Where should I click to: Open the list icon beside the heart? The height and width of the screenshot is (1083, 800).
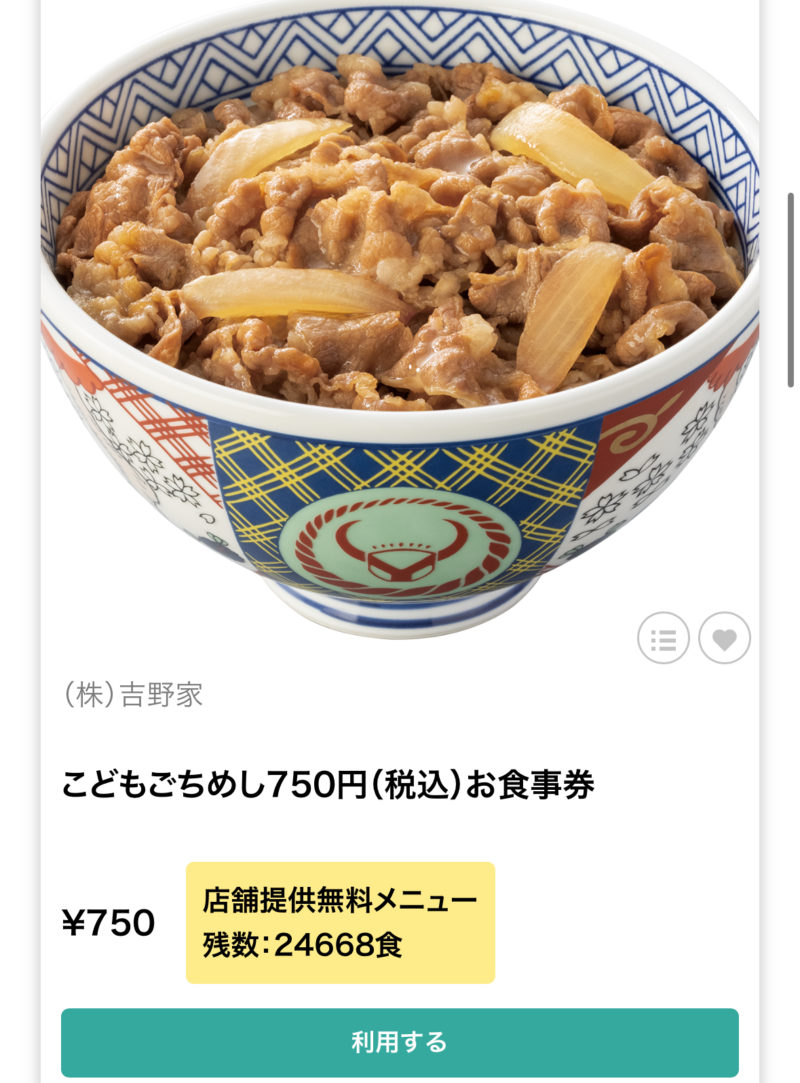[x=663, y=638]
